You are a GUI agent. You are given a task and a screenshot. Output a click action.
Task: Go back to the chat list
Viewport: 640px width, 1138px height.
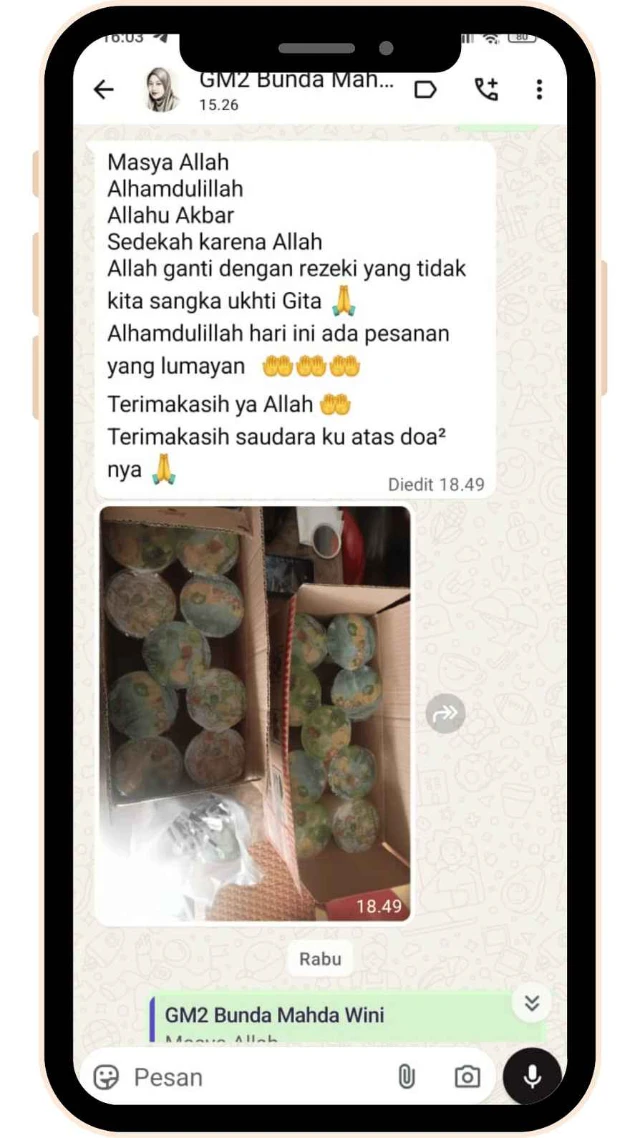pyautogui.click(x=104, y=90)
